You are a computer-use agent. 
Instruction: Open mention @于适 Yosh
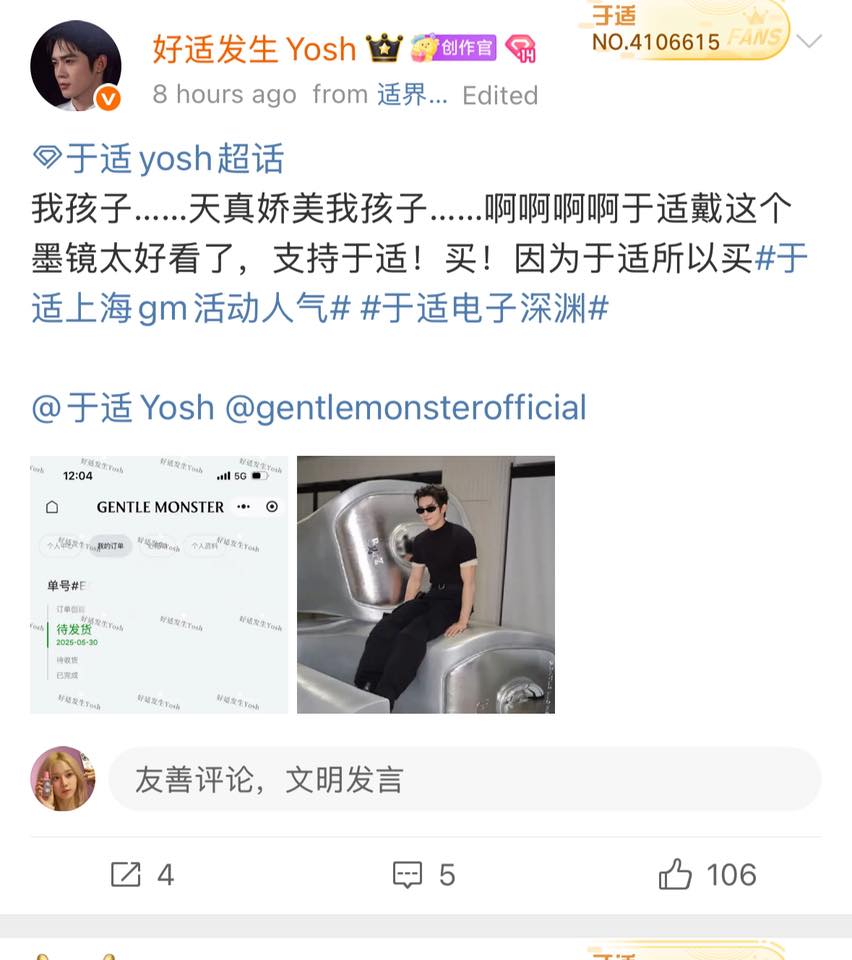pyautogui.click(x=123, y=407)
